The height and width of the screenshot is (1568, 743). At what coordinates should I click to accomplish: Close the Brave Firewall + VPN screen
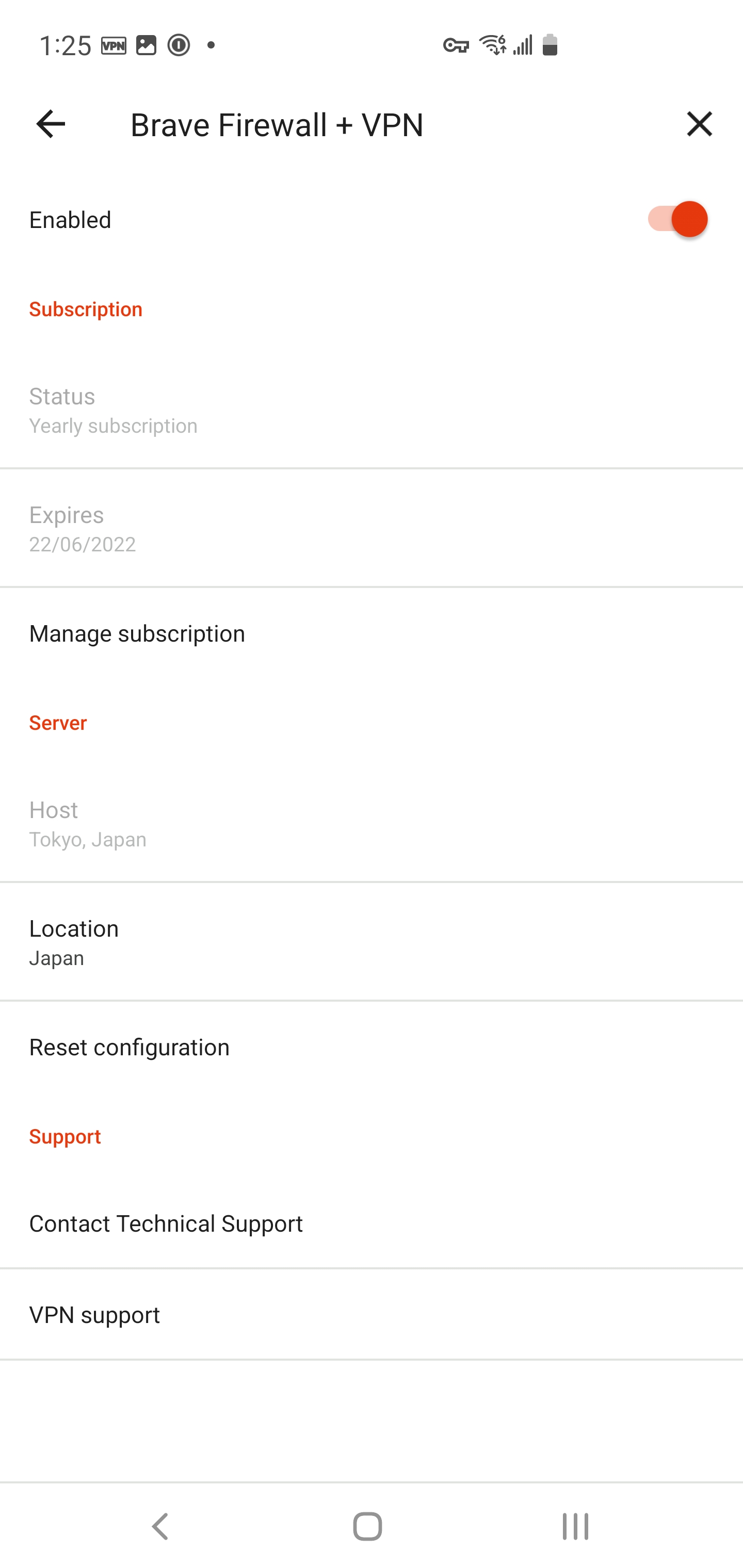699,124
